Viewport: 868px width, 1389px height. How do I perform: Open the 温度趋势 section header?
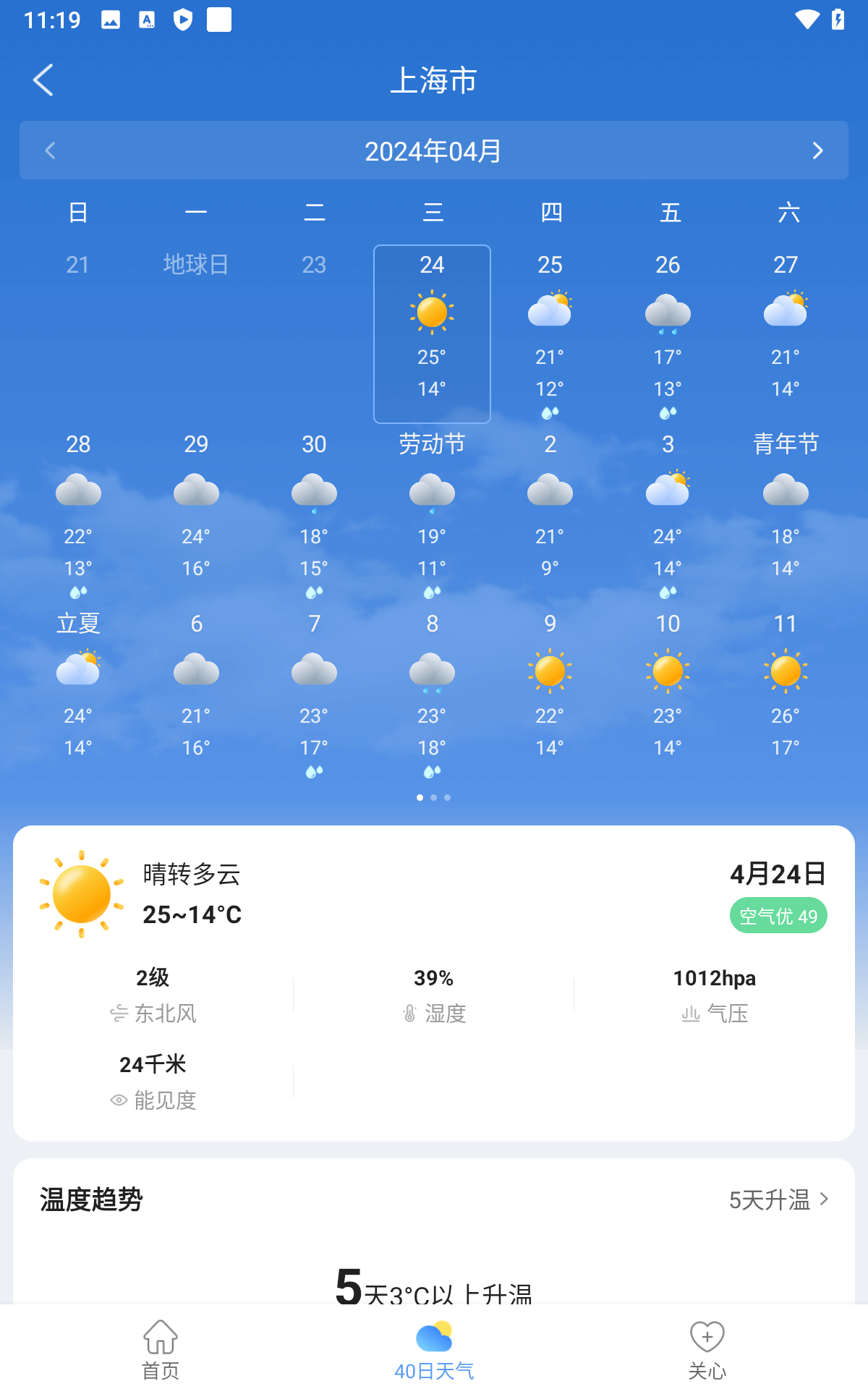click(x=91, y=1199)
